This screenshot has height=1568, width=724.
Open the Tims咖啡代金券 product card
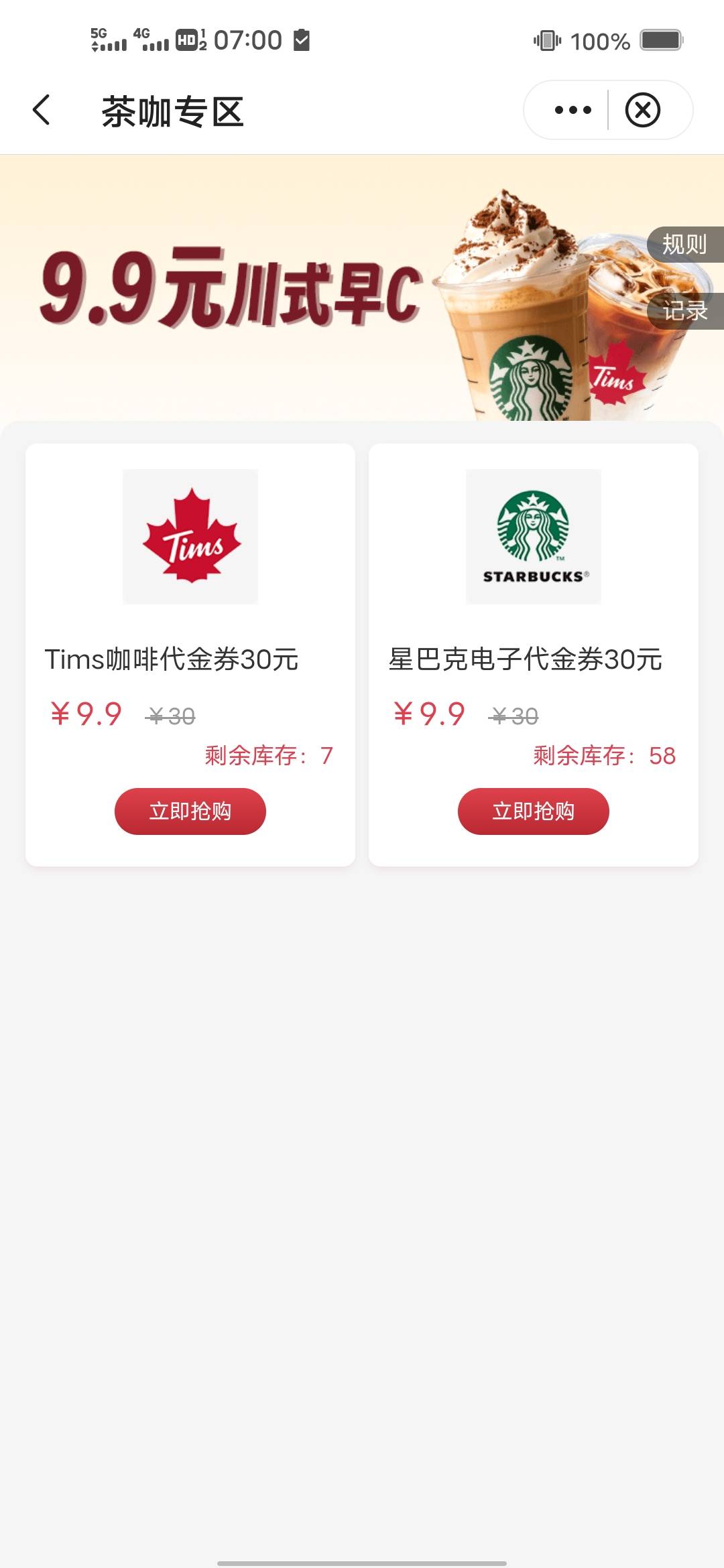click(190, 655)
